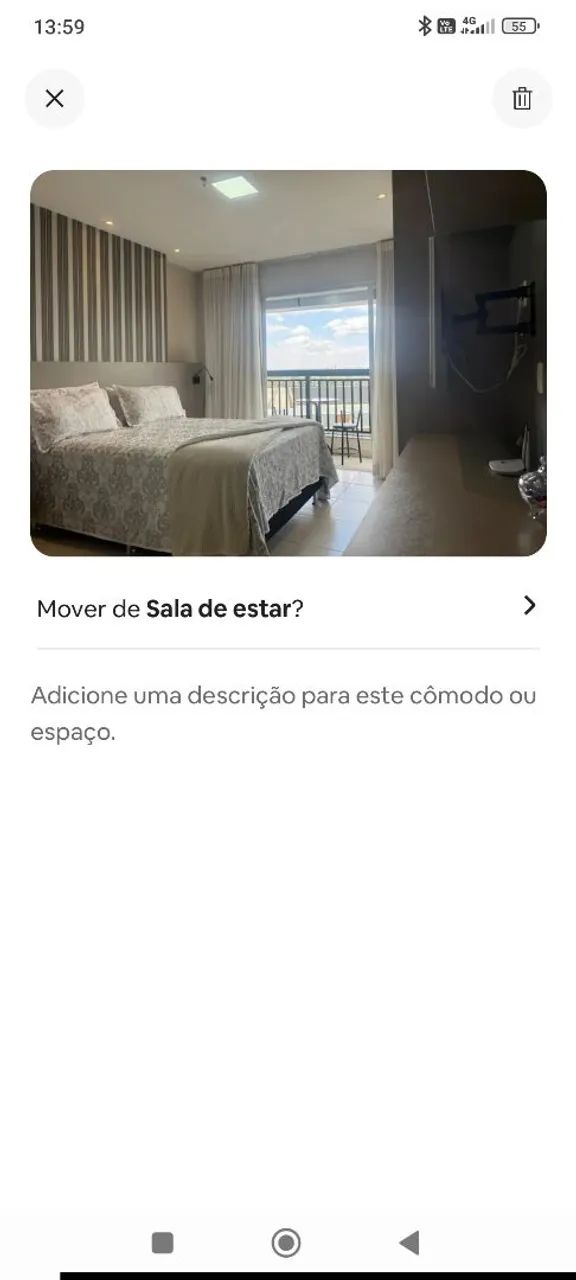Go to the home screen

click(x=286, y=1242)
